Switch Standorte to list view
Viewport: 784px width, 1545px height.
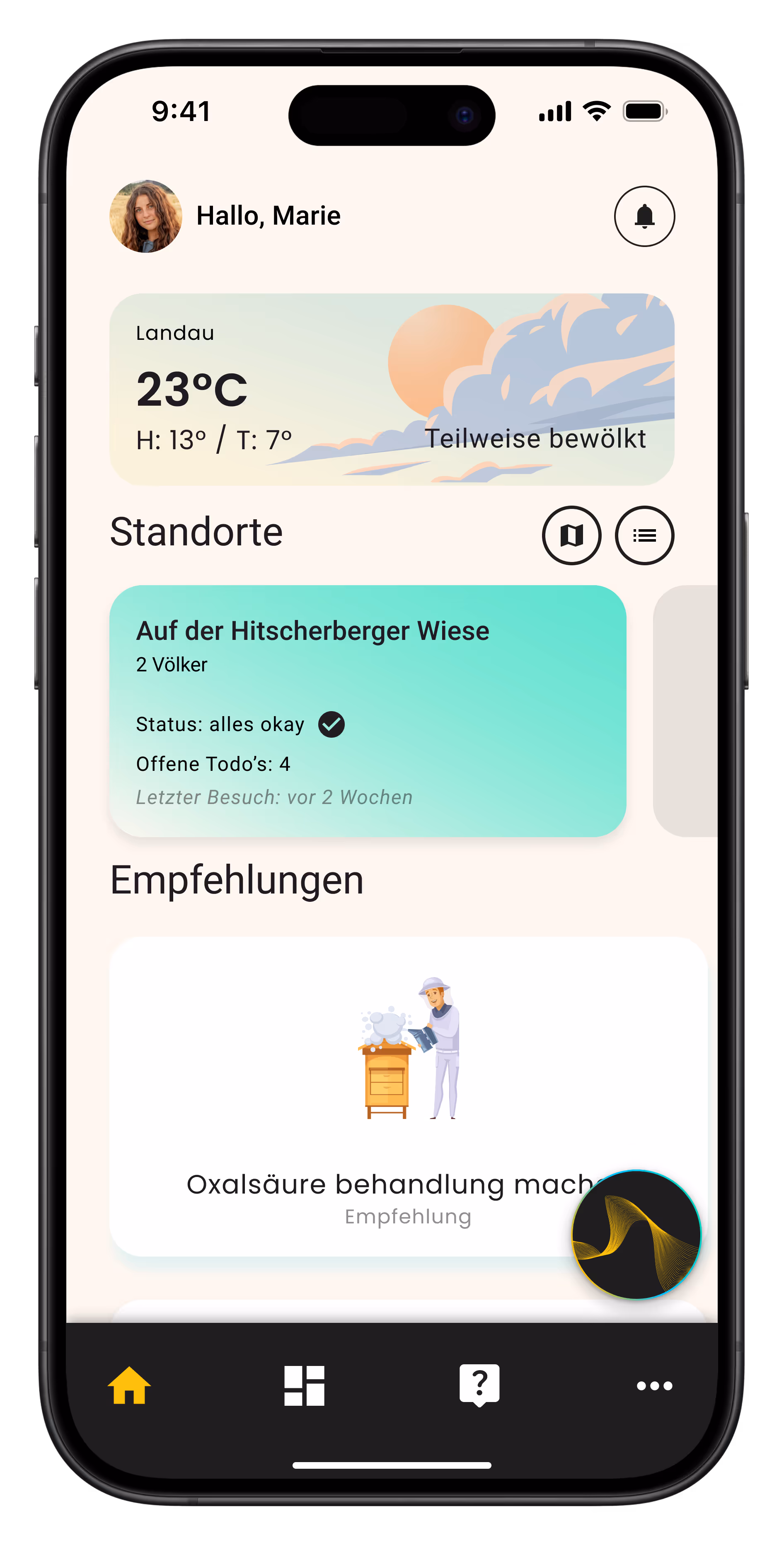click(x=645, y=535)
